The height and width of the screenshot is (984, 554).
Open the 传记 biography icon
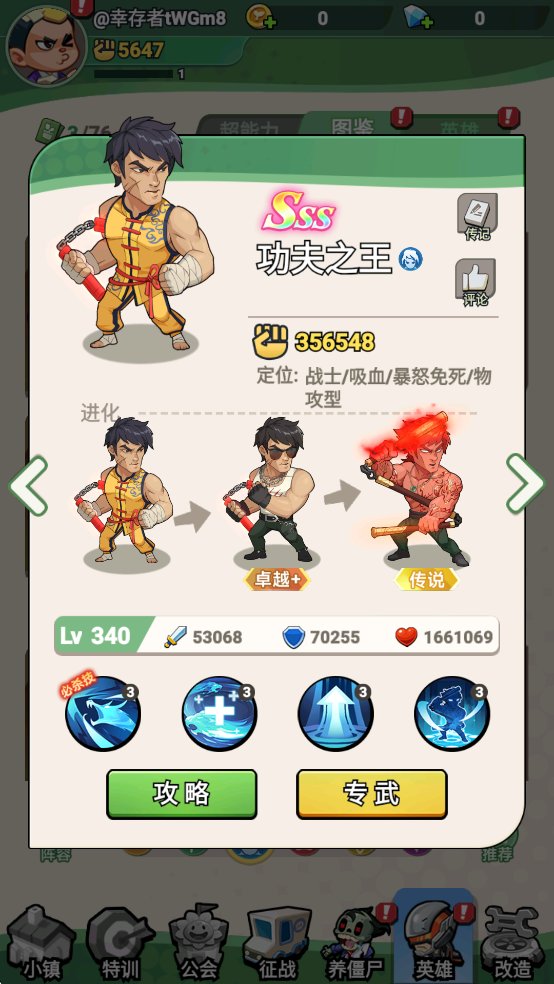(477, 217)
